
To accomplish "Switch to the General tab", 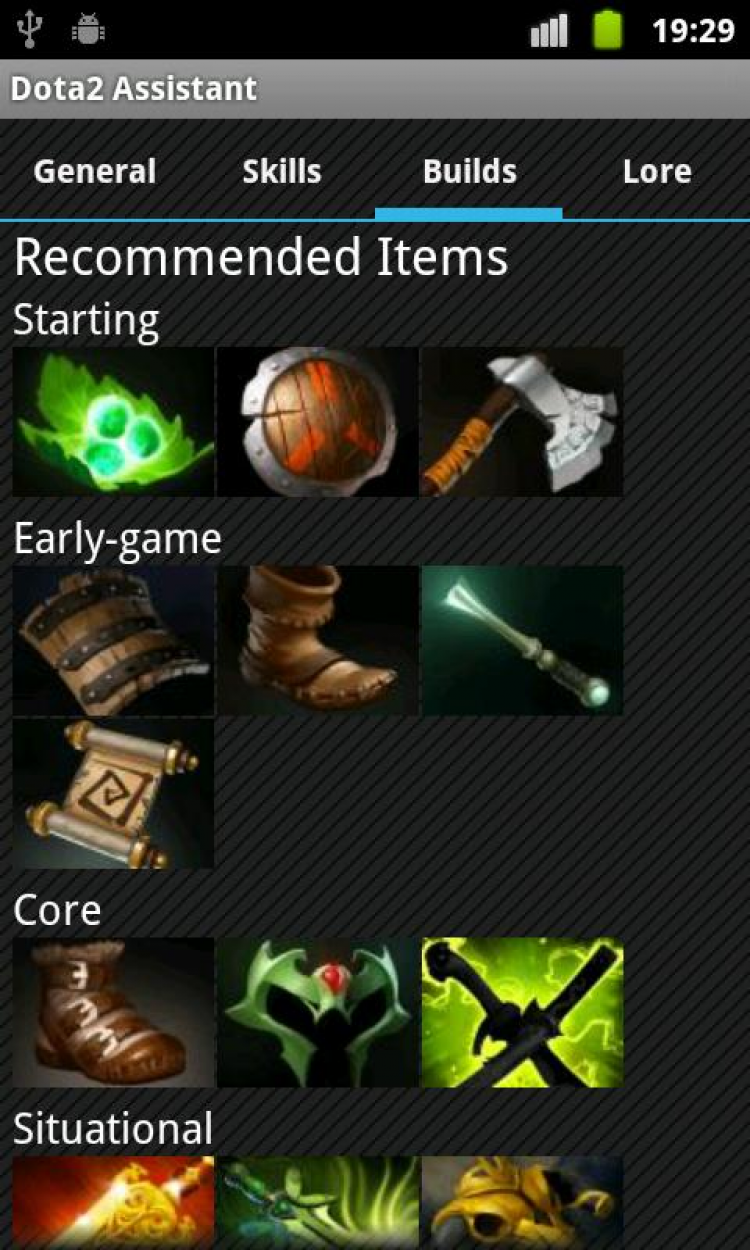I will coord(95,171).
